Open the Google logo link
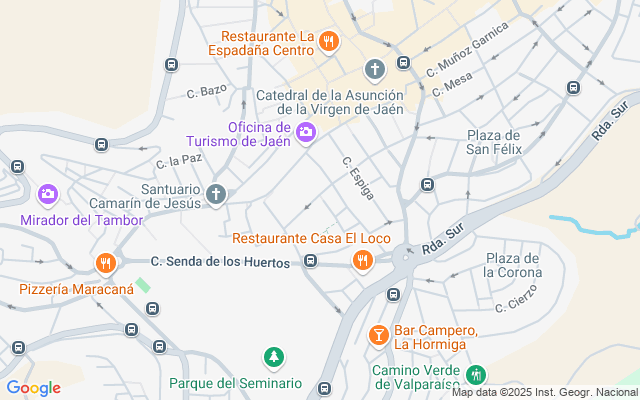Screen dimensions: 640x400 [33, 388]
